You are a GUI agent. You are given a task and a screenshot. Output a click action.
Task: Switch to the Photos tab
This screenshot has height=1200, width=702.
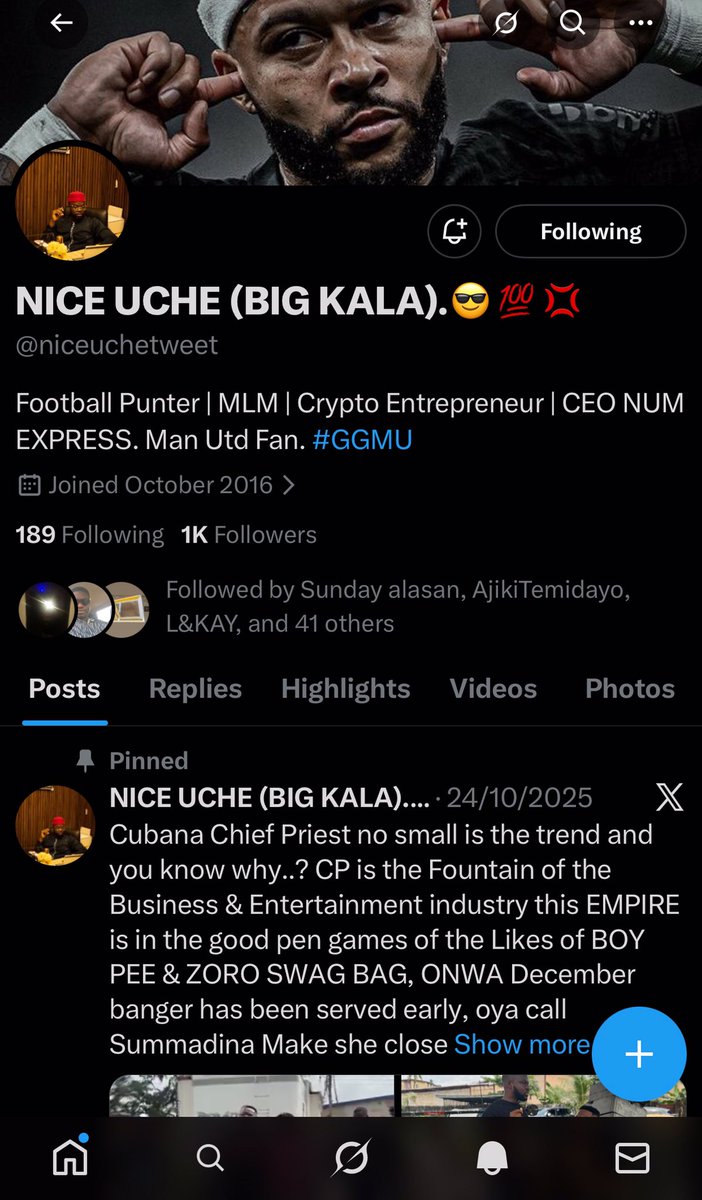[x=629, y=689]
